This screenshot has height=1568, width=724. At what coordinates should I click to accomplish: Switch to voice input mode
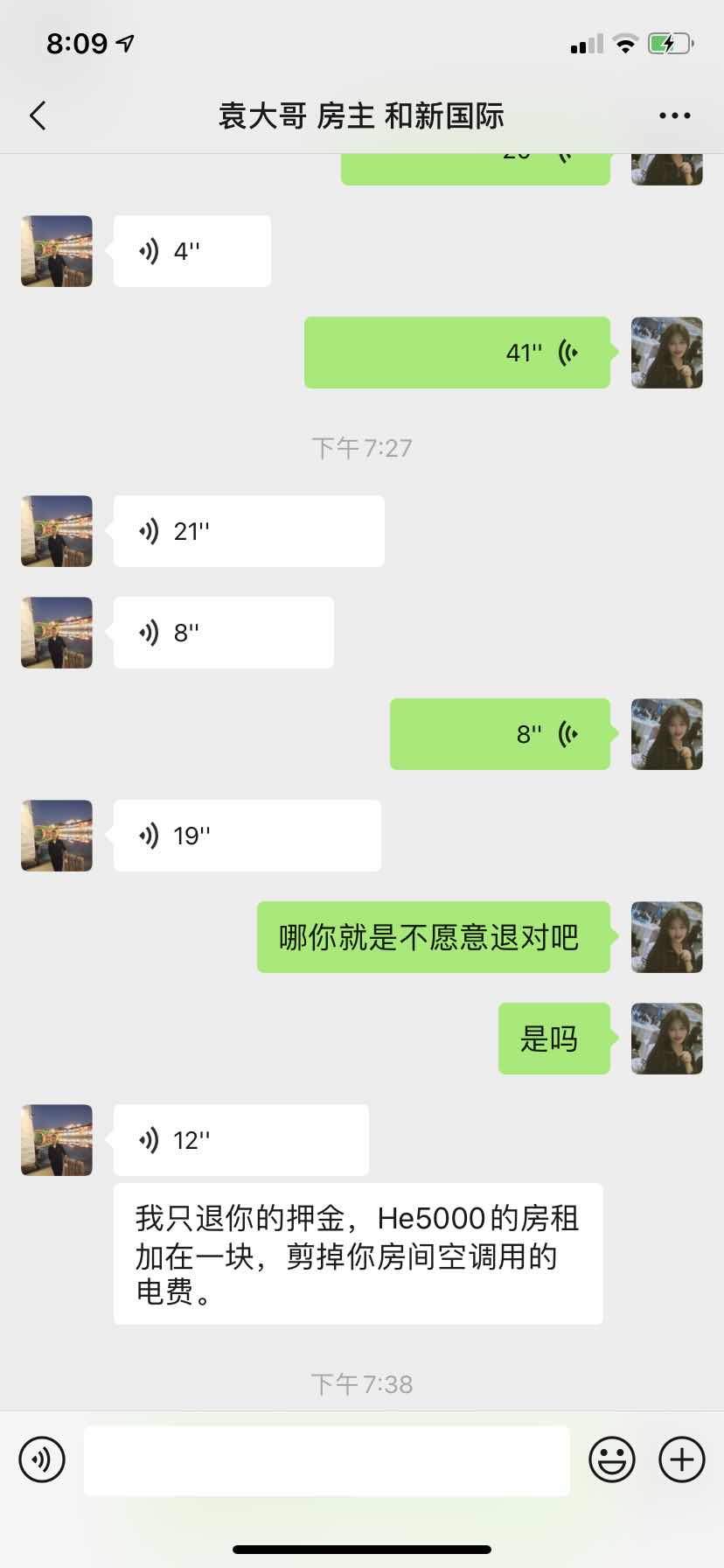(42, 1459)
